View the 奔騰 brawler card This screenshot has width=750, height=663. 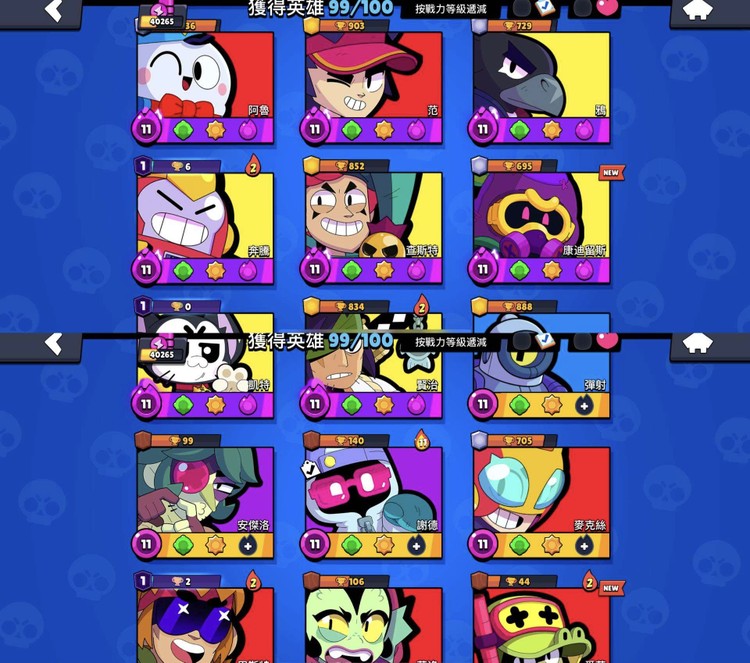[204, 216]
